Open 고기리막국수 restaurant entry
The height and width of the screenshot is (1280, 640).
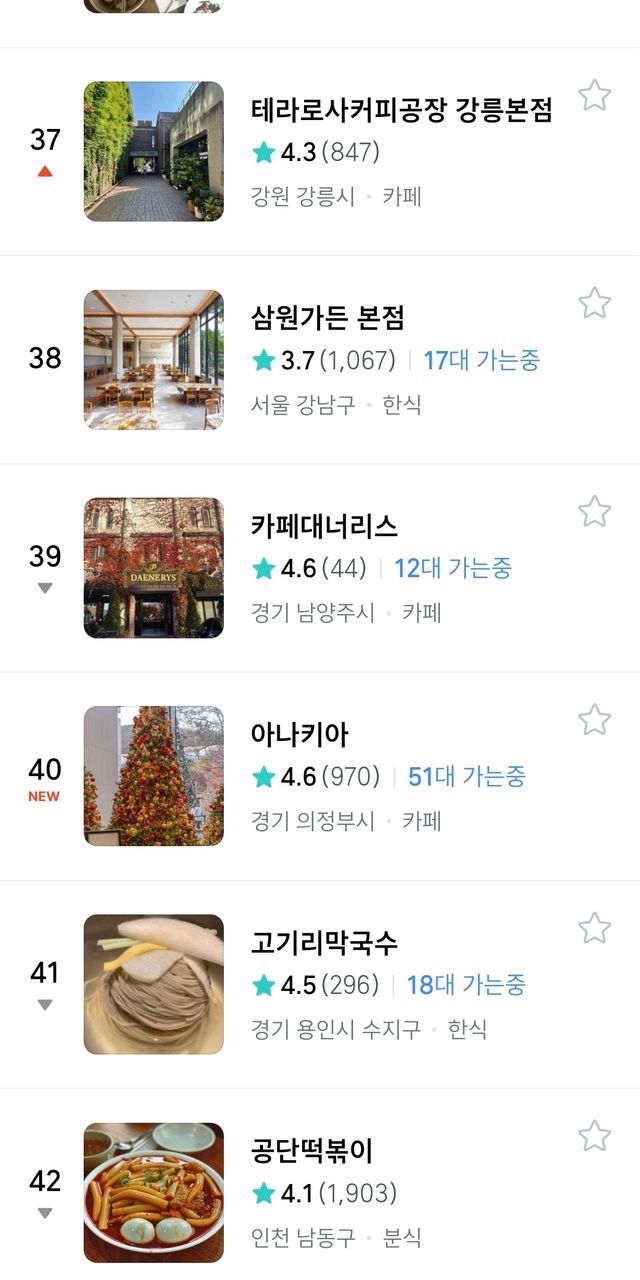[324, 943]
